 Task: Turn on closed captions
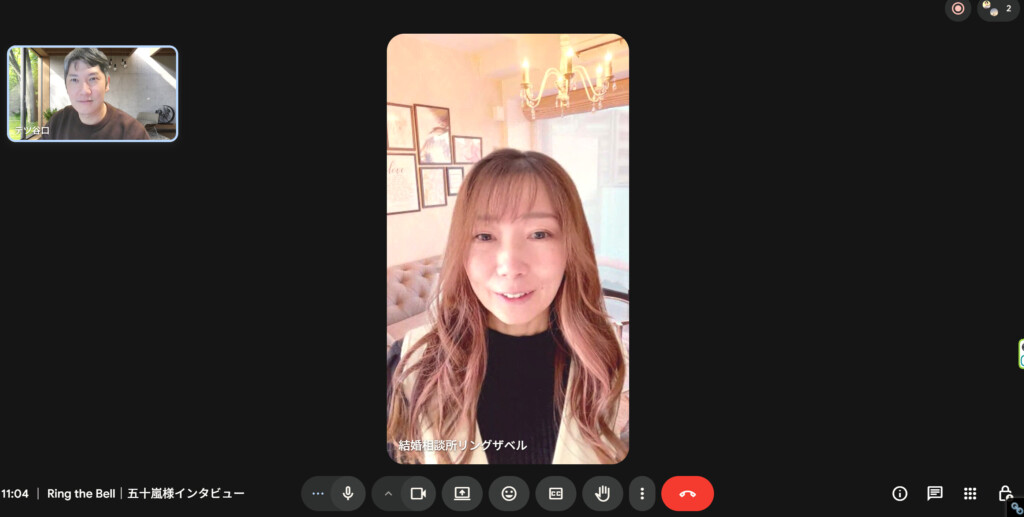coord(555,493)
